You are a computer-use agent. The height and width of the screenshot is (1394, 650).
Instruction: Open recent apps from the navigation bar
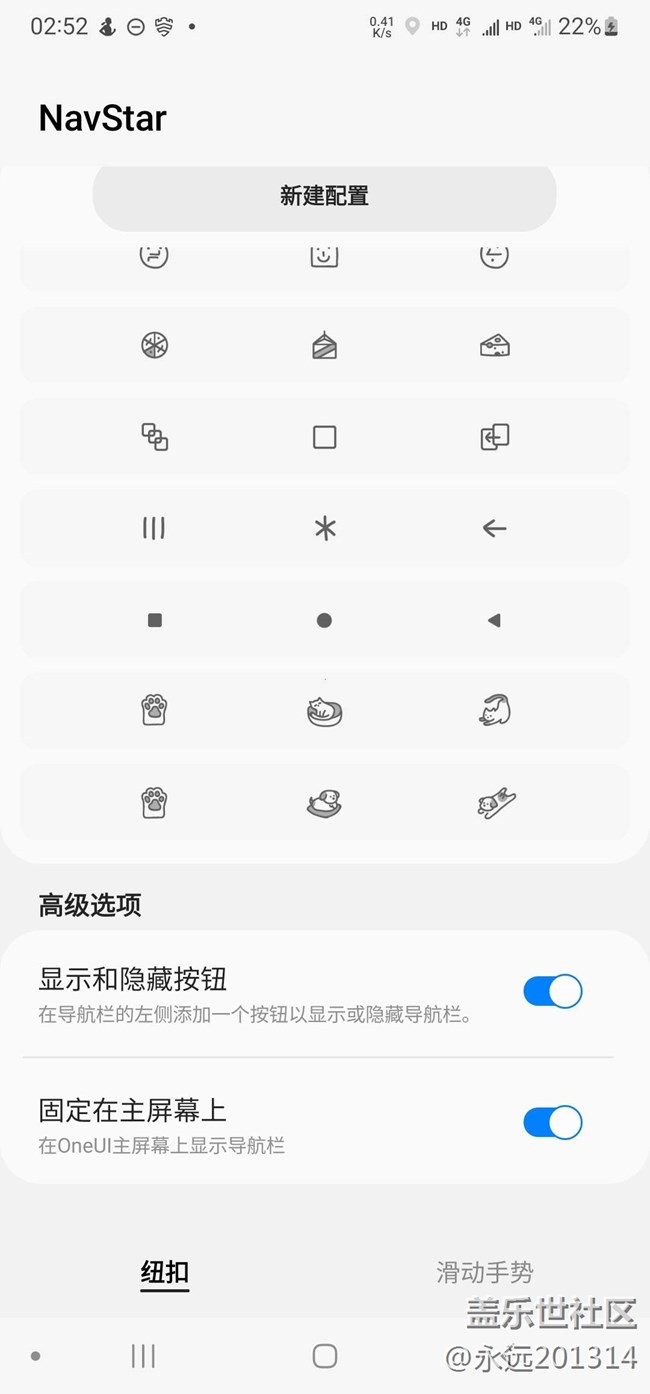pyautogui.click(x=144, y=1356)
